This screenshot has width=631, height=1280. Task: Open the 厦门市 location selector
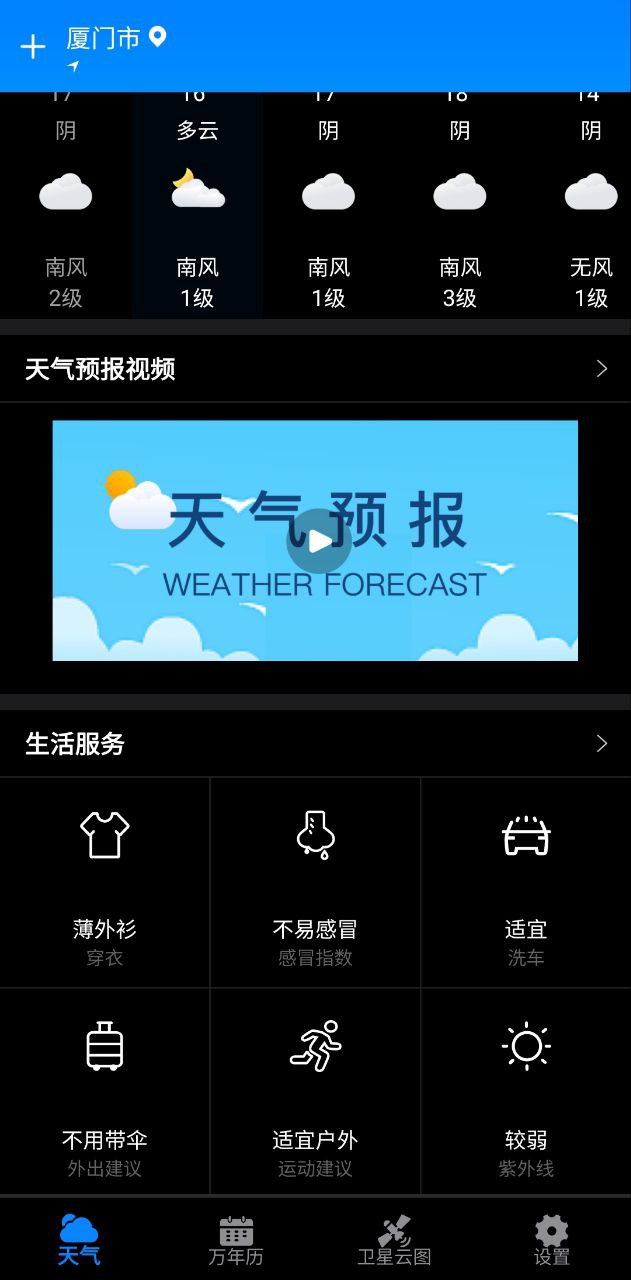point(115,39)
